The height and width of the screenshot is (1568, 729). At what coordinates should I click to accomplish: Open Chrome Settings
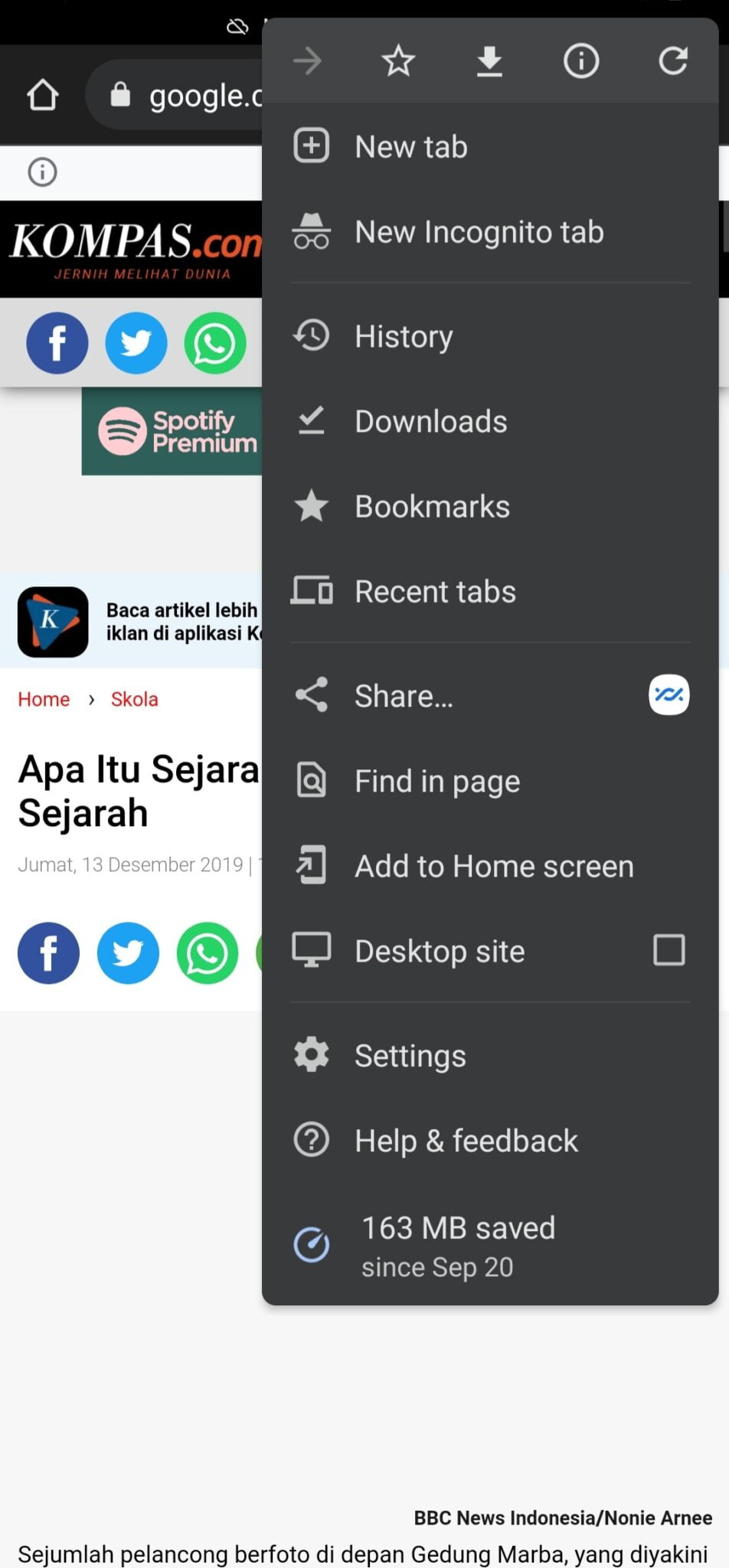[490, 1056]
